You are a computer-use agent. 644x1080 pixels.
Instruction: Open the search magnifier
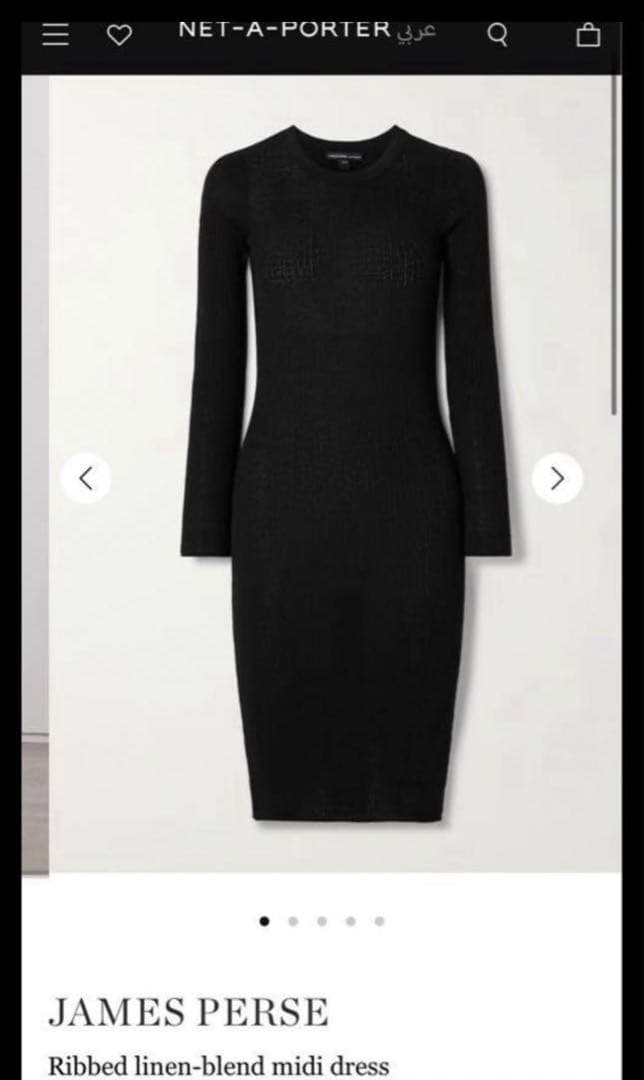(497, 36)
